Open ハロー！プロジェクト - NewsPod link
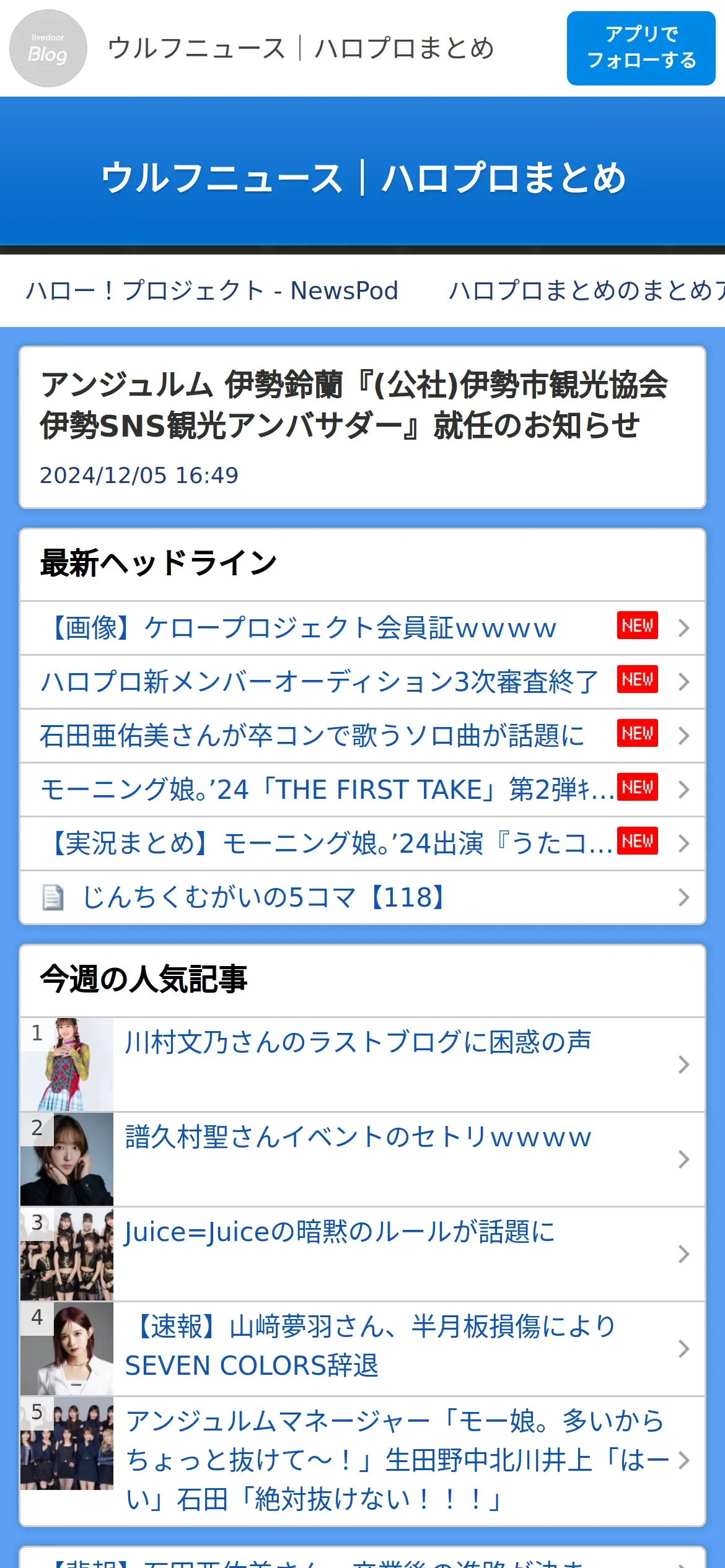 212,290
